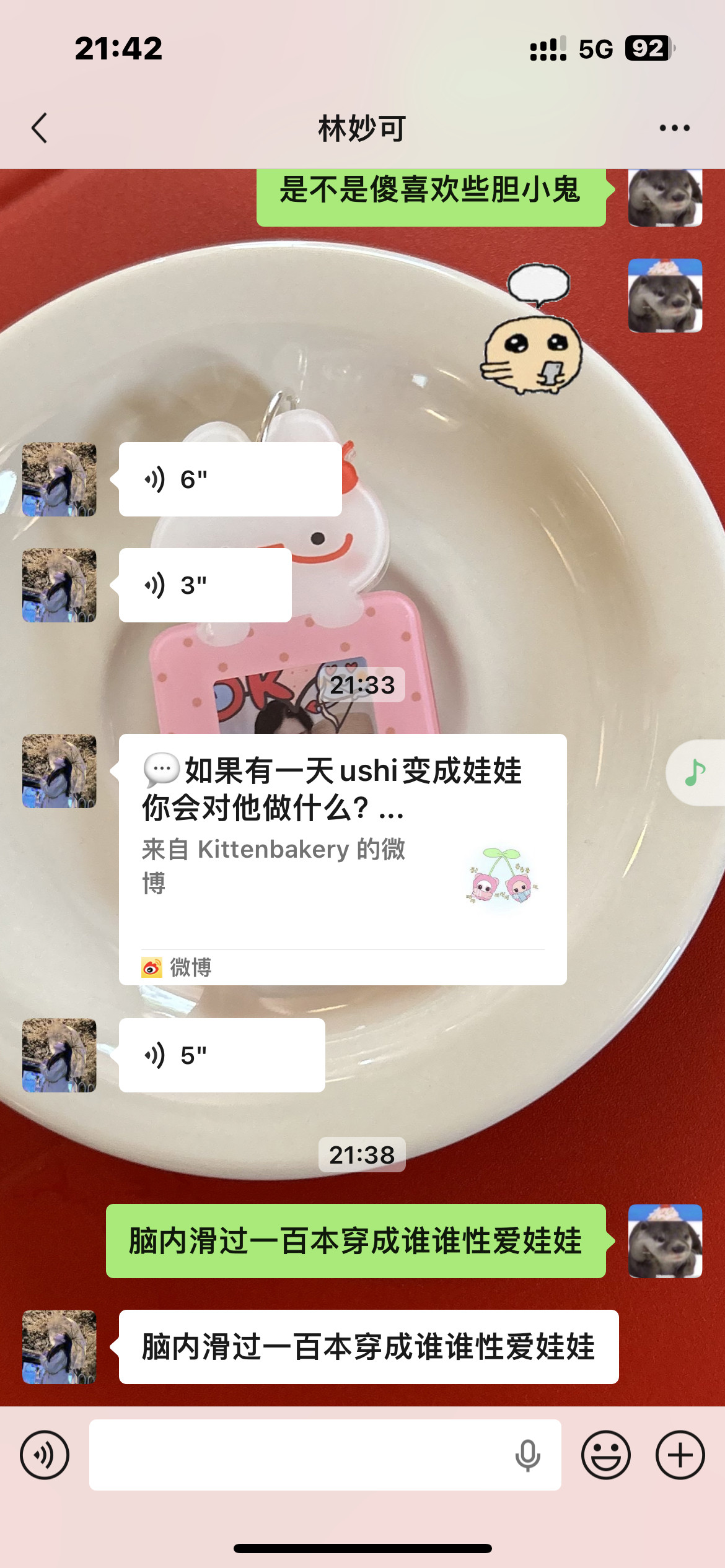725x1568 pixels.
Task: Tap the chat title 林妙可
Action: [x=362, y=126]
